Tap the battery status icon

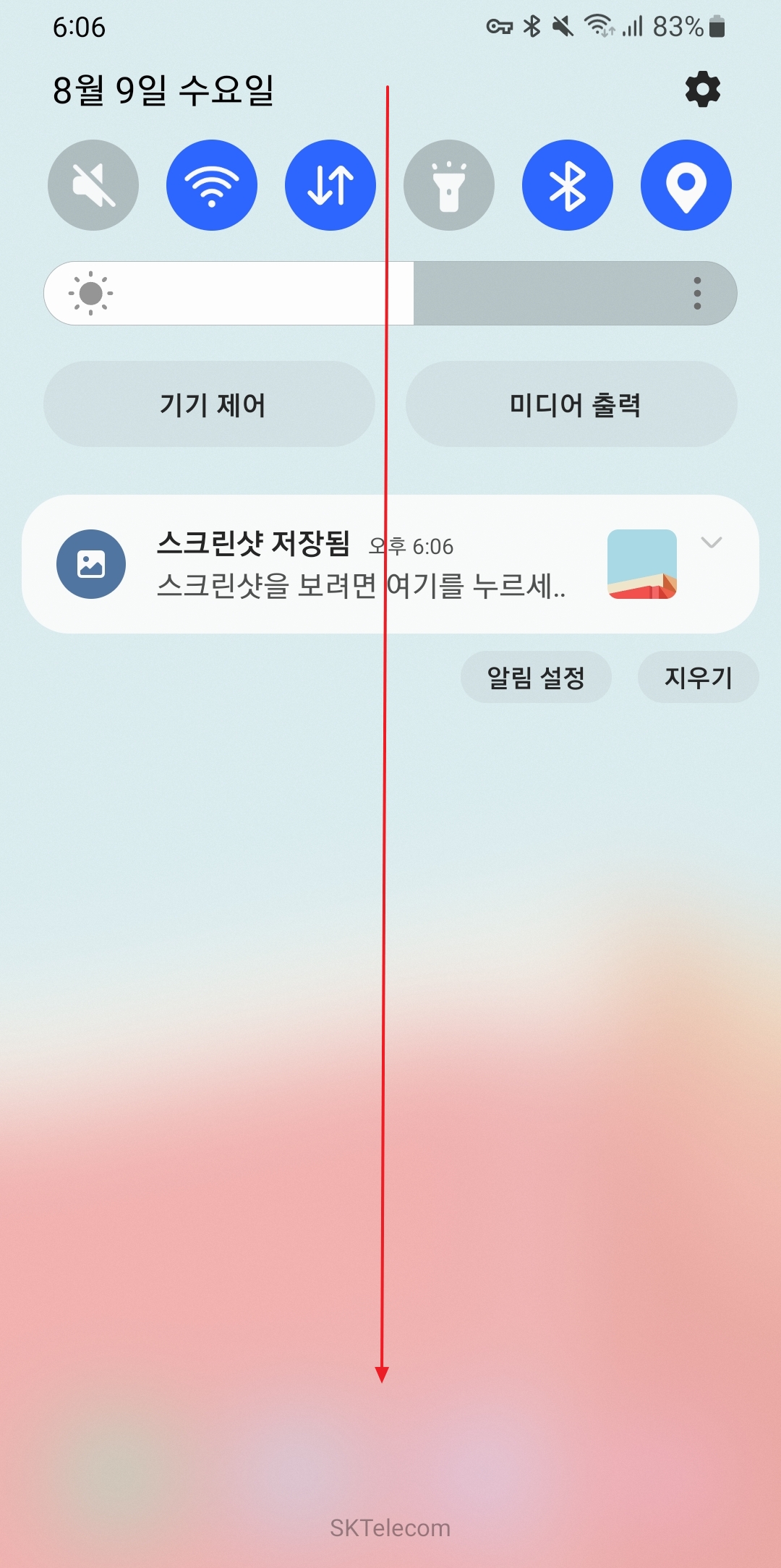(716, 27)
